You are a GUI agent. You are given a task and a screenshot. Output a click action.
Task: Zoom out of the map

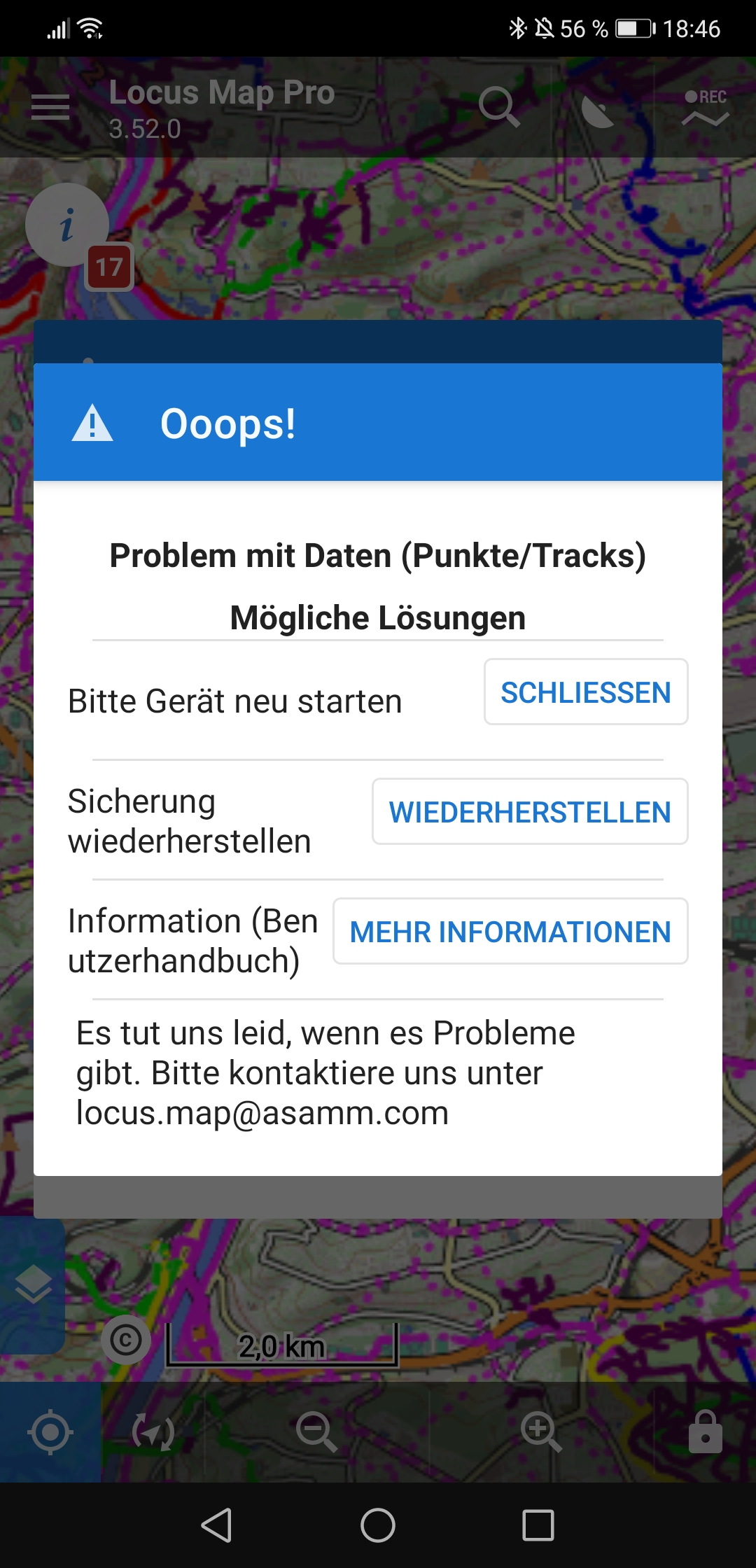316,1432
